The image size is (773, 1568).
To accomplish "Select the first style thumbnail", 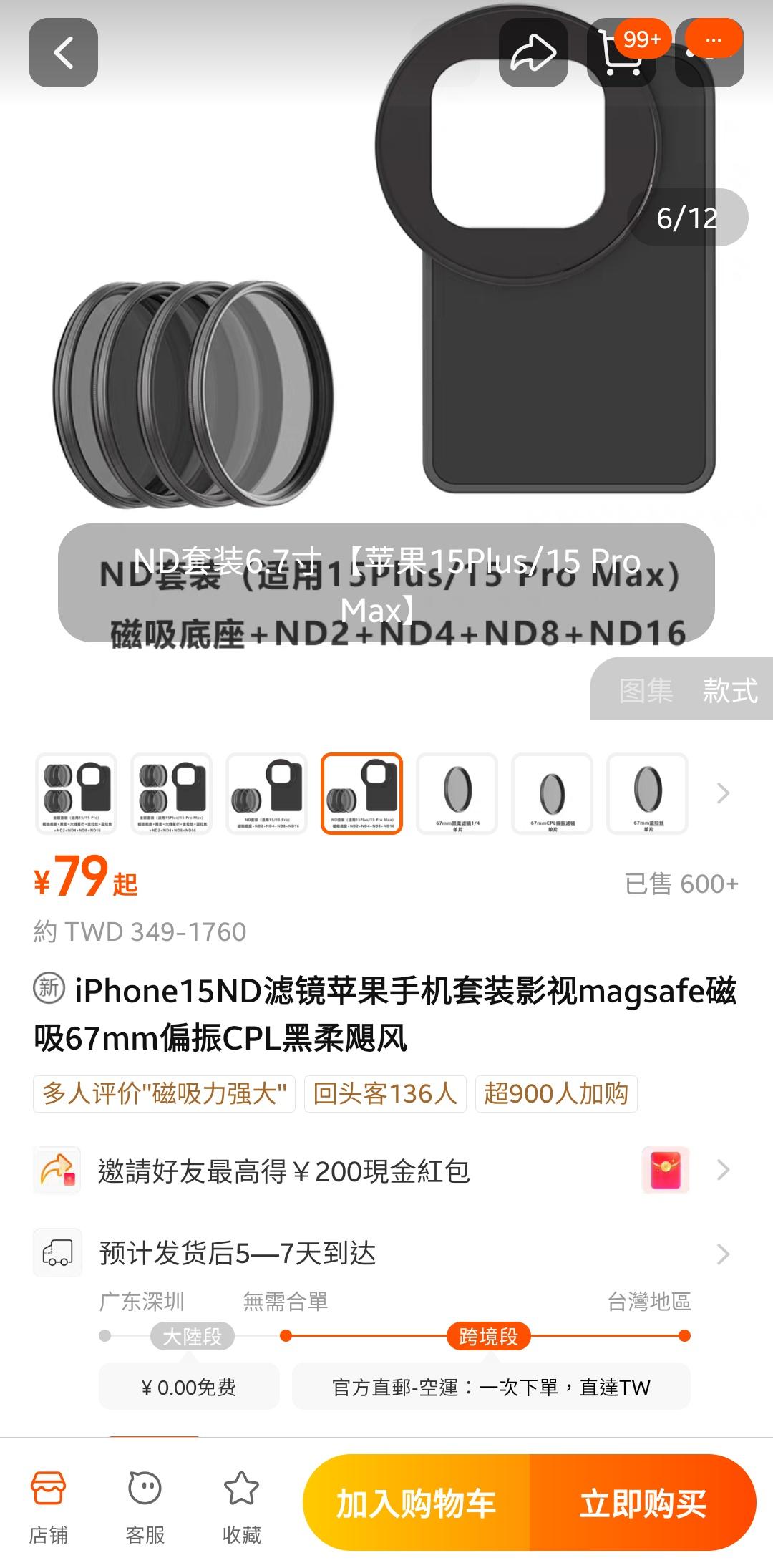I will click(77, 793).
